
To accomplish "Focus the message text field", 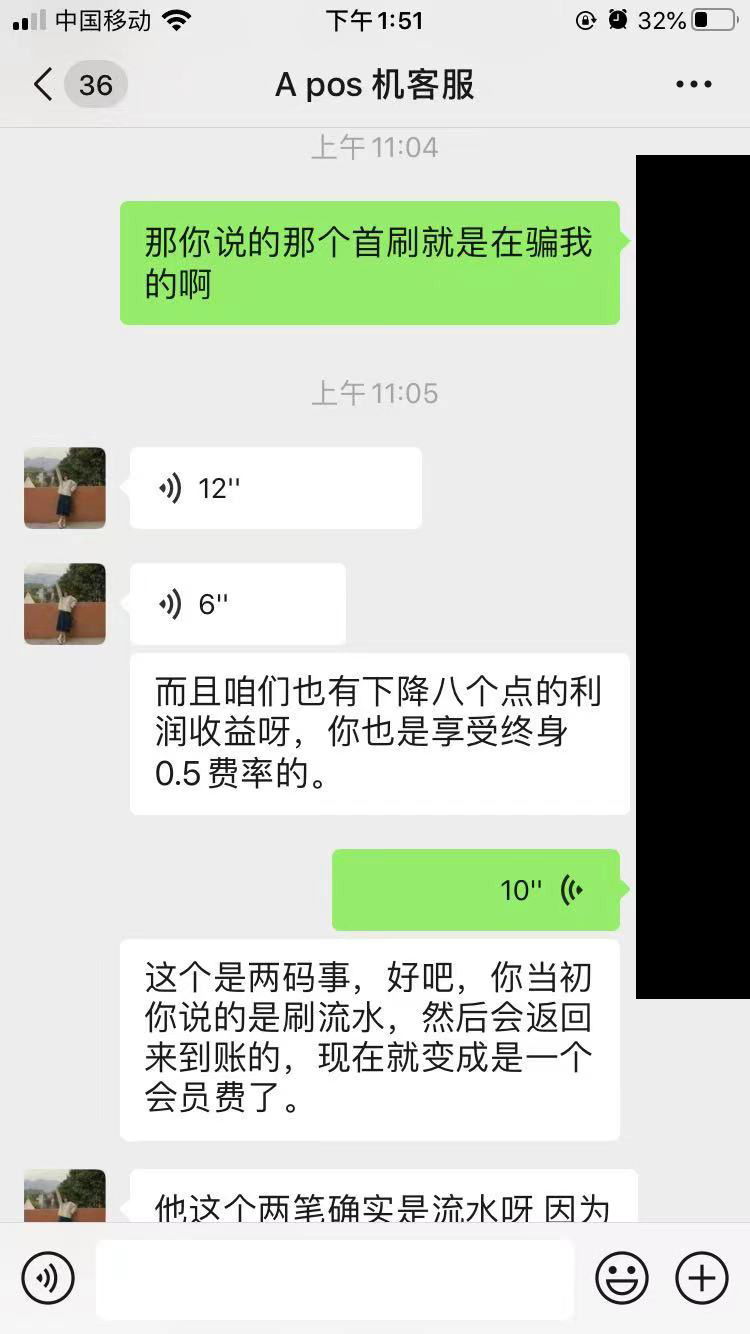I will point(334,1279).
